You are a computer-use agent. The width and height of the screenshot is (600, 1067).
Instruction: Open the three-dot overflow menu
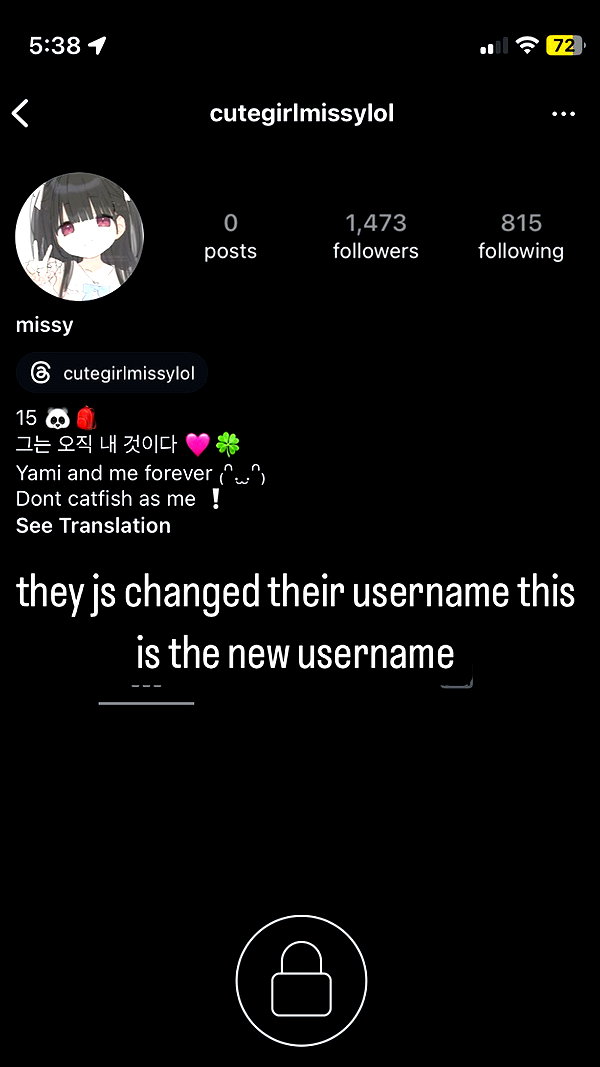tap(563, 114)
